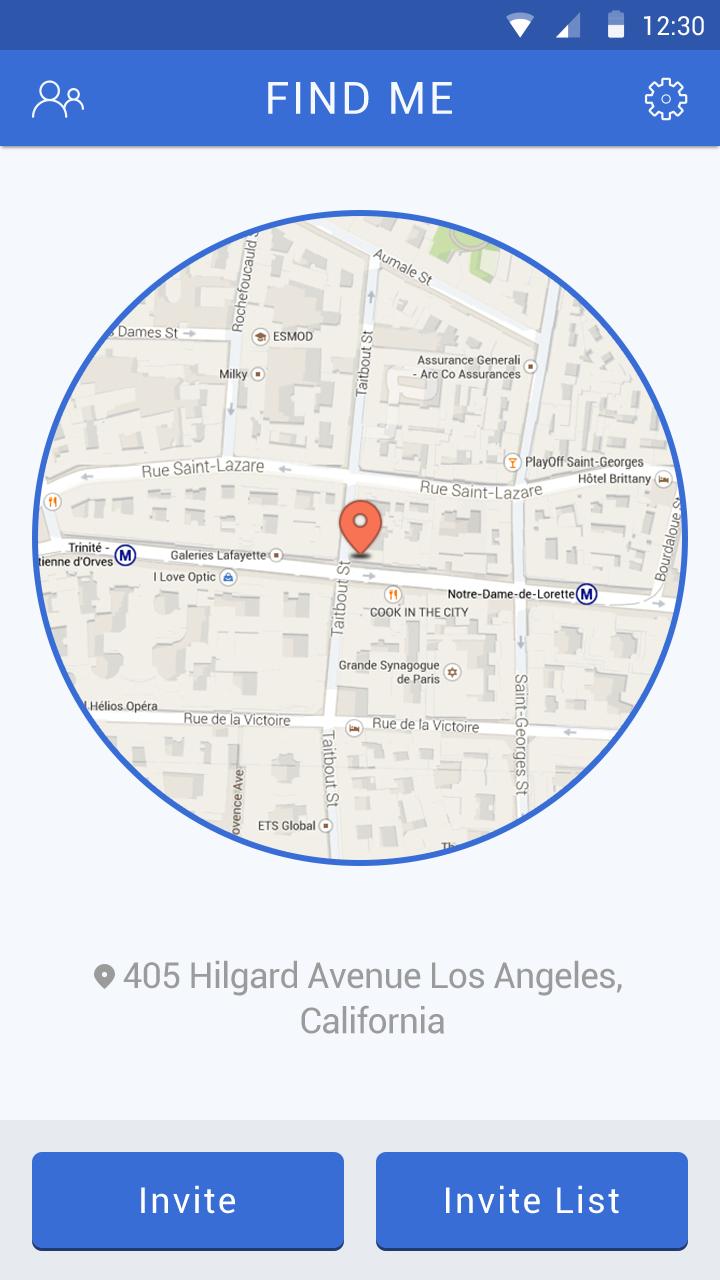Open the Invite List
The image size is (720, 1280).
tap(531, 1200)
